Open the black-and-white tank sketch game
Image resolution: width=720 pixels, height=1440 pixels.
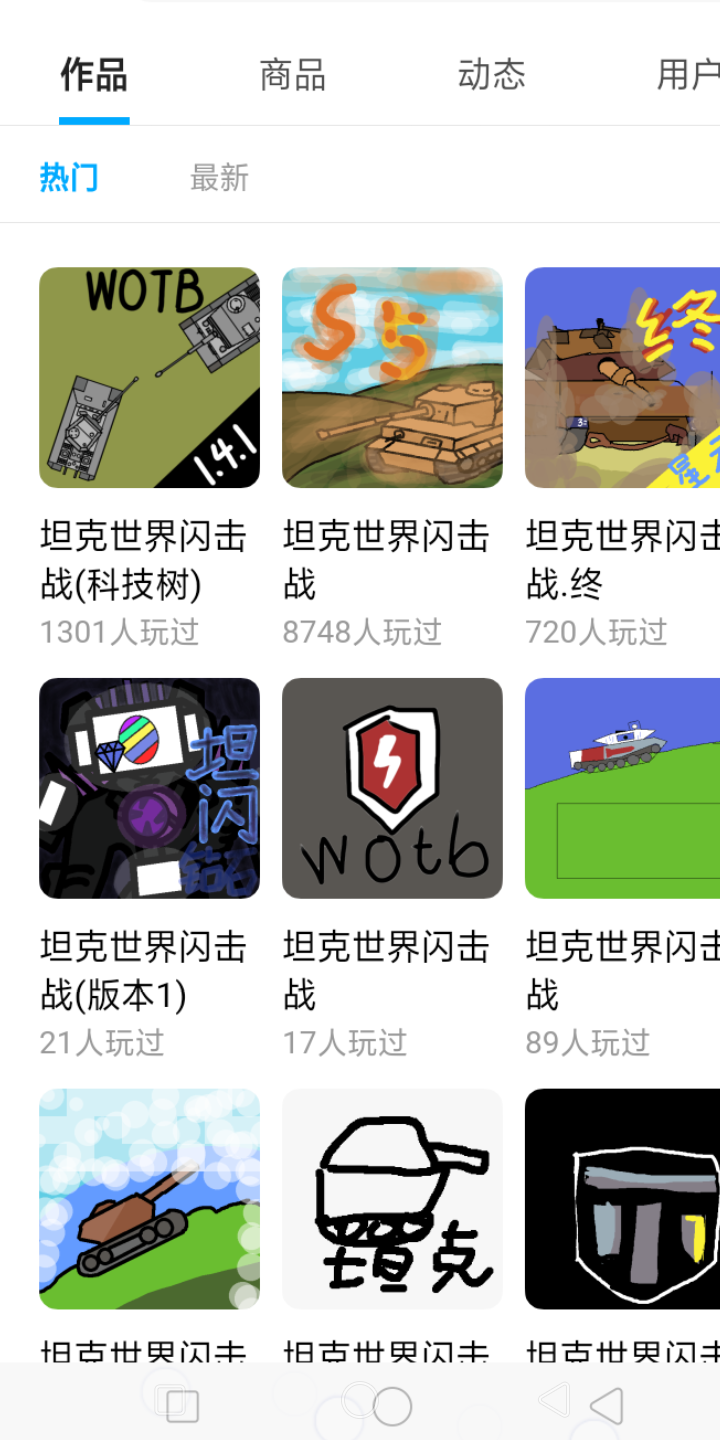click(392, 1198)
